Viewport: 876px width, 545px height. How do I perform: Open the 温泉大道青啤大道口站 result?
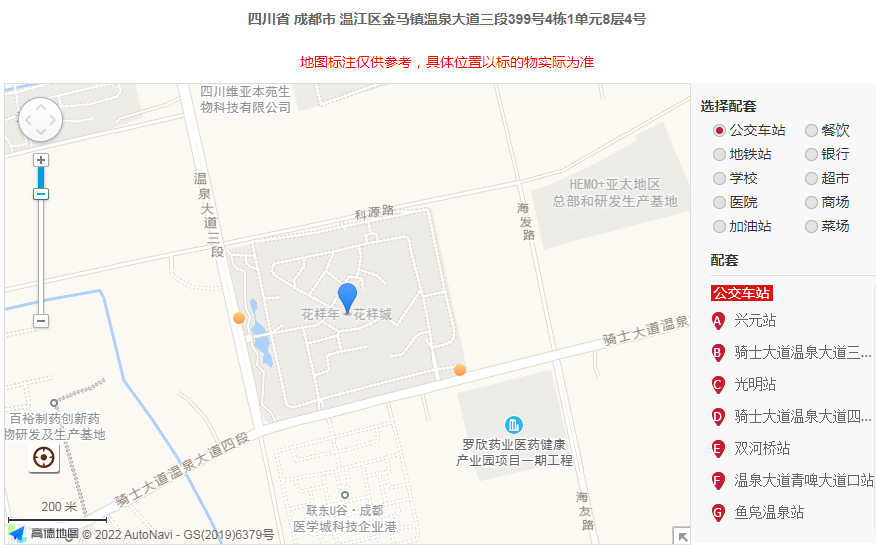click(x=803, y=480)
